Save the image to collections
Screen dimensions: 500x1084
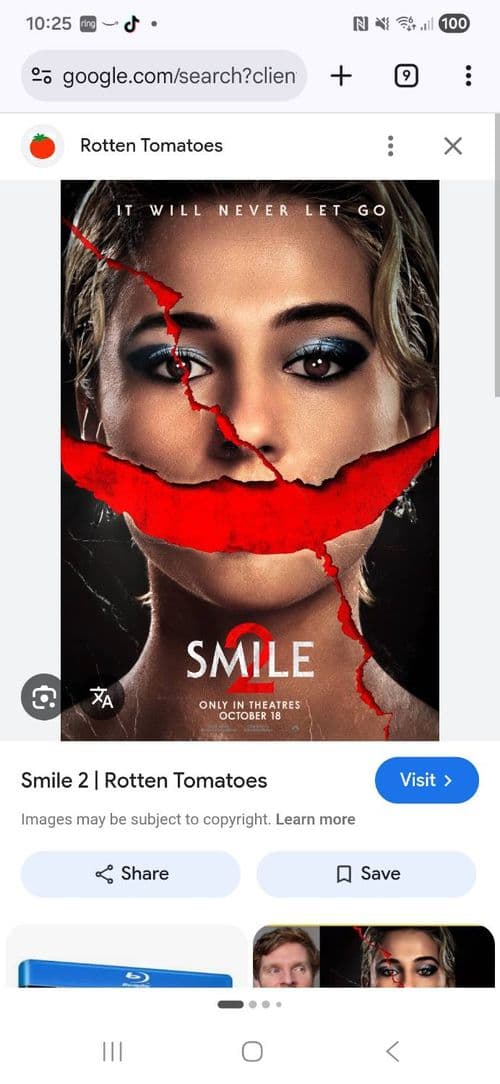[367, 874]
